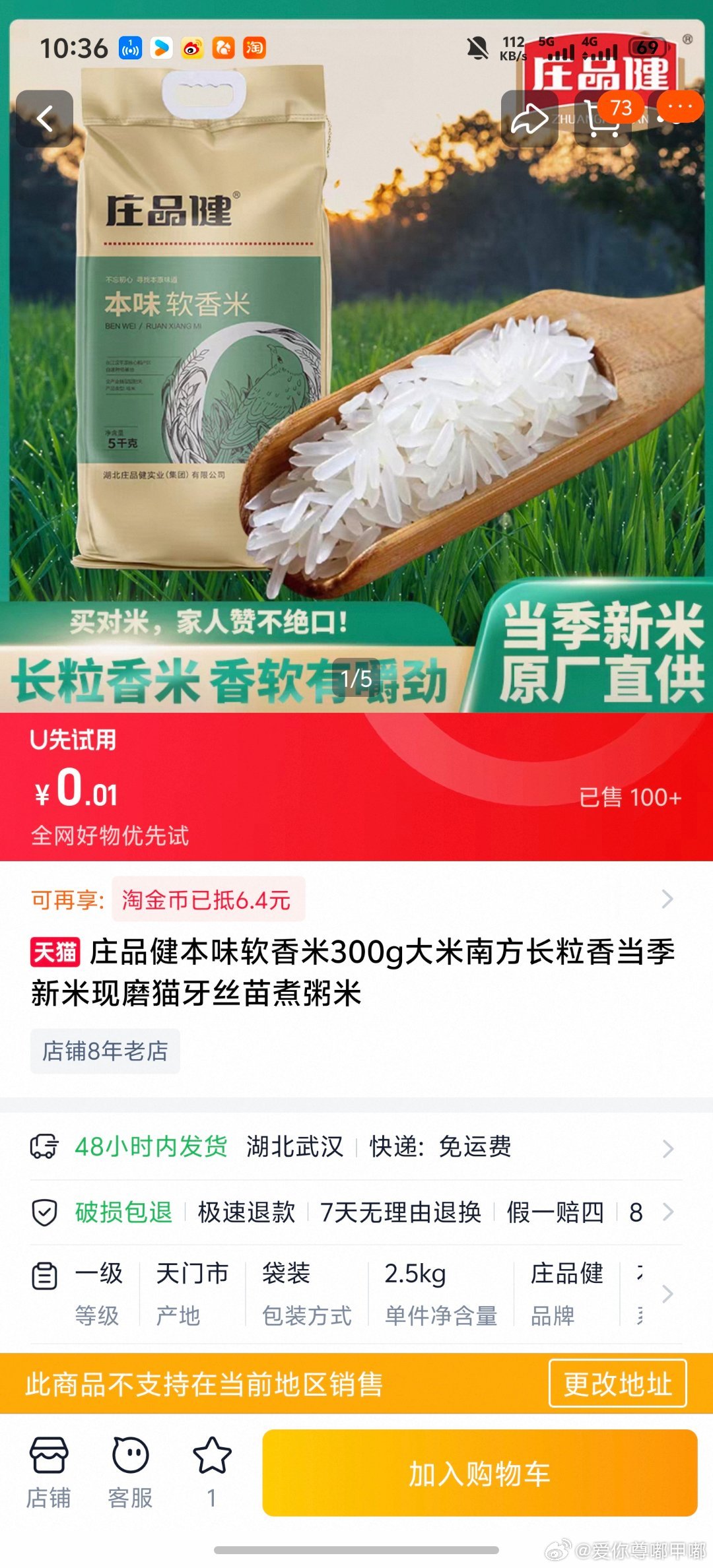Open the 48小时内发货 shipping details row
The height and width of the screenshot is (1568, 713).
coord(356,1147)
